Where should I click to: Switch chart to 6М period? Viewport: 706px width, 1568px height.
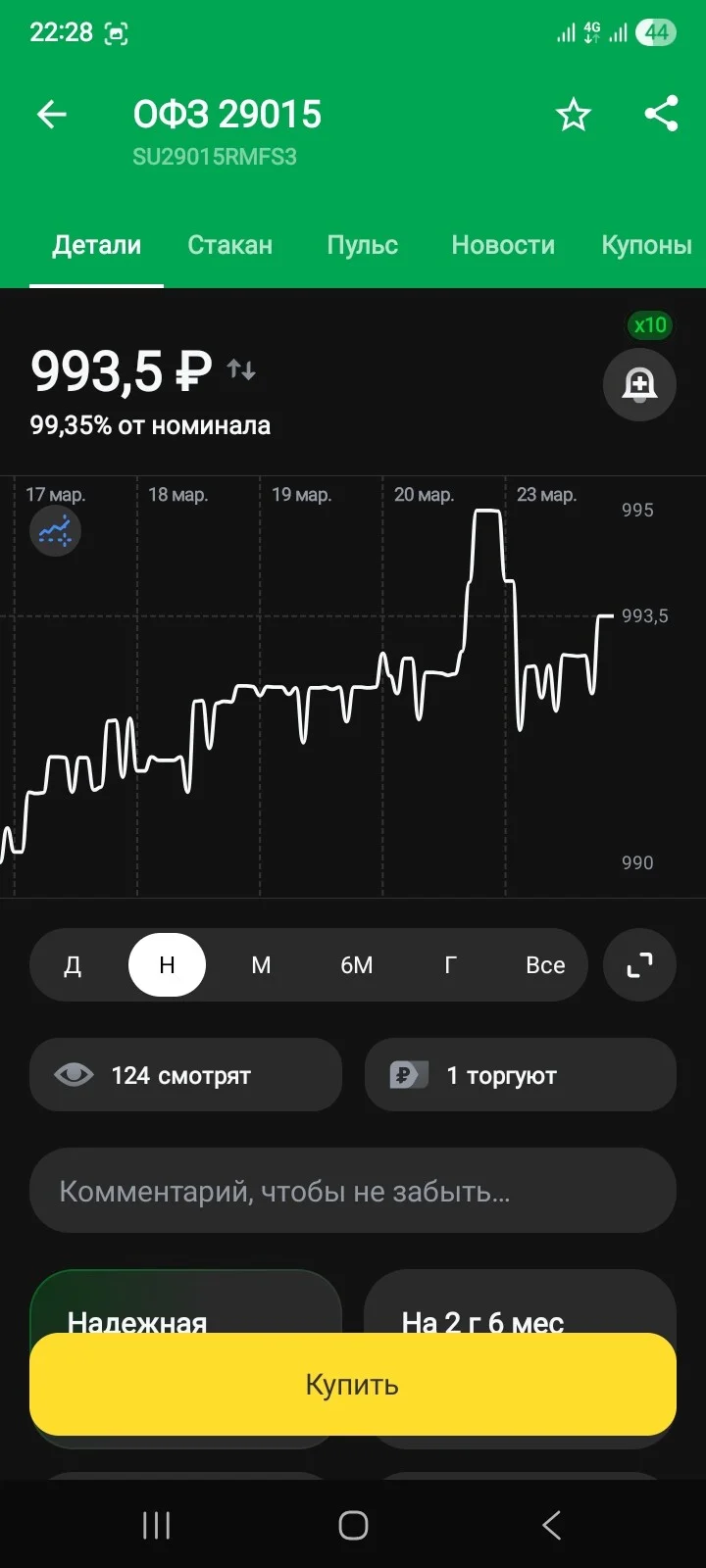(357, 965)
